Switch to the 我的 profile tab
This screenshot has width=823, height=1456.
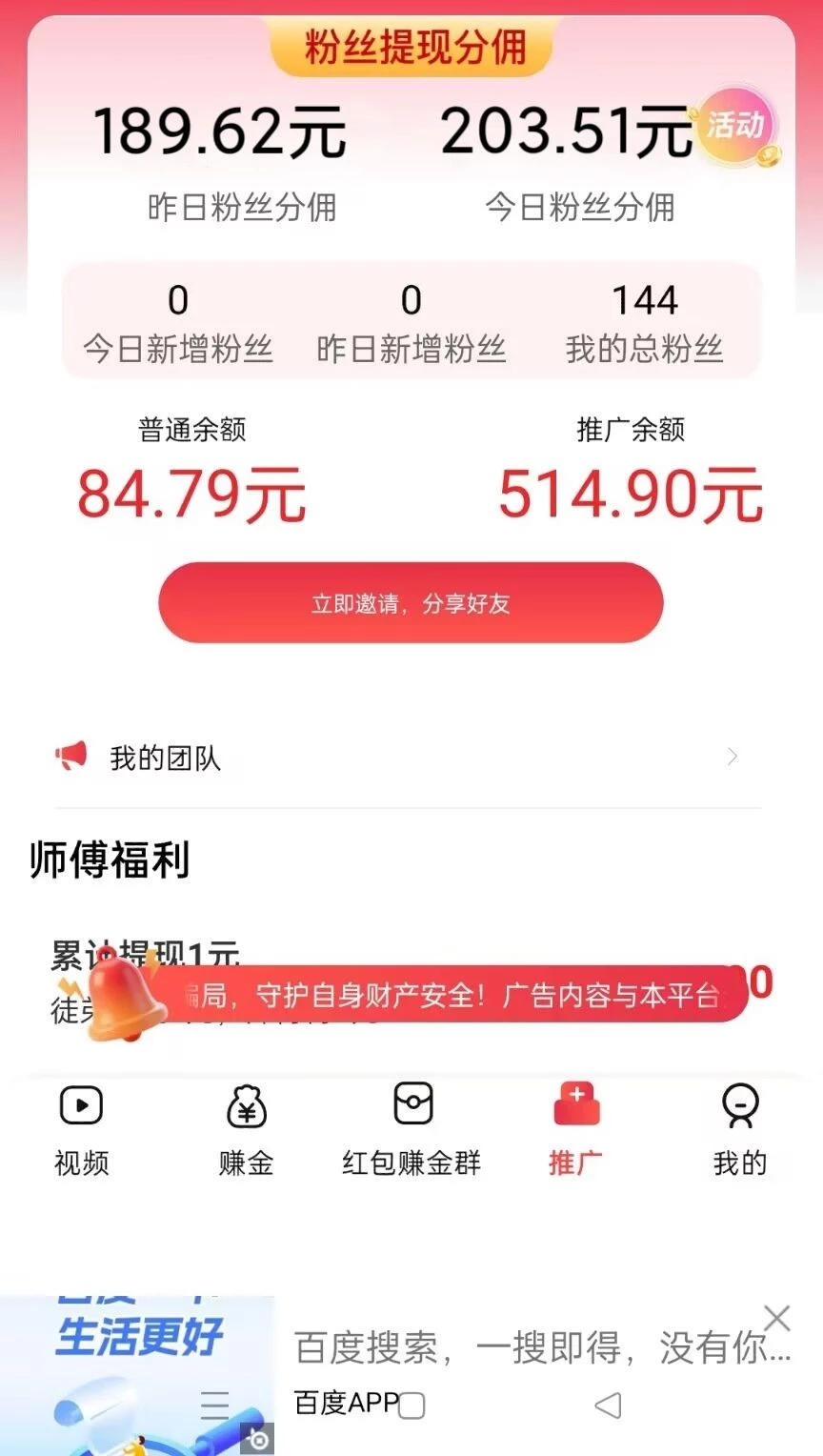tap(740, 1130)
